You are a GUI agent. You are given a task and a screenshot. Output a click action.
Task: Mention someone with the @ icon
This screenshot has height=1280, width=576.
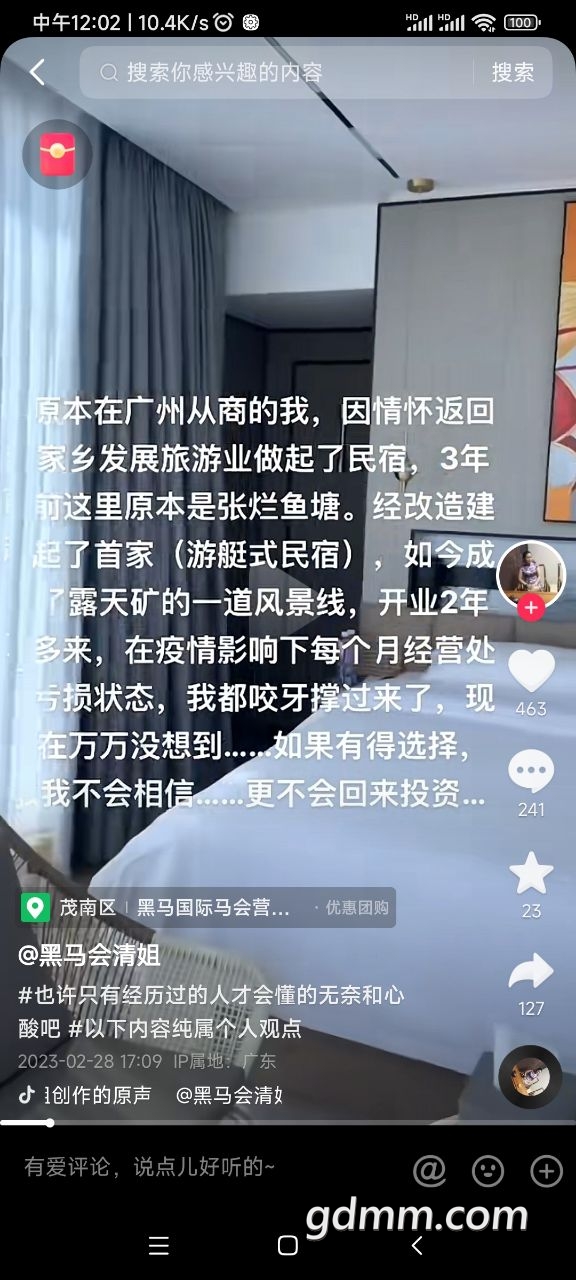coord(430,1170)
